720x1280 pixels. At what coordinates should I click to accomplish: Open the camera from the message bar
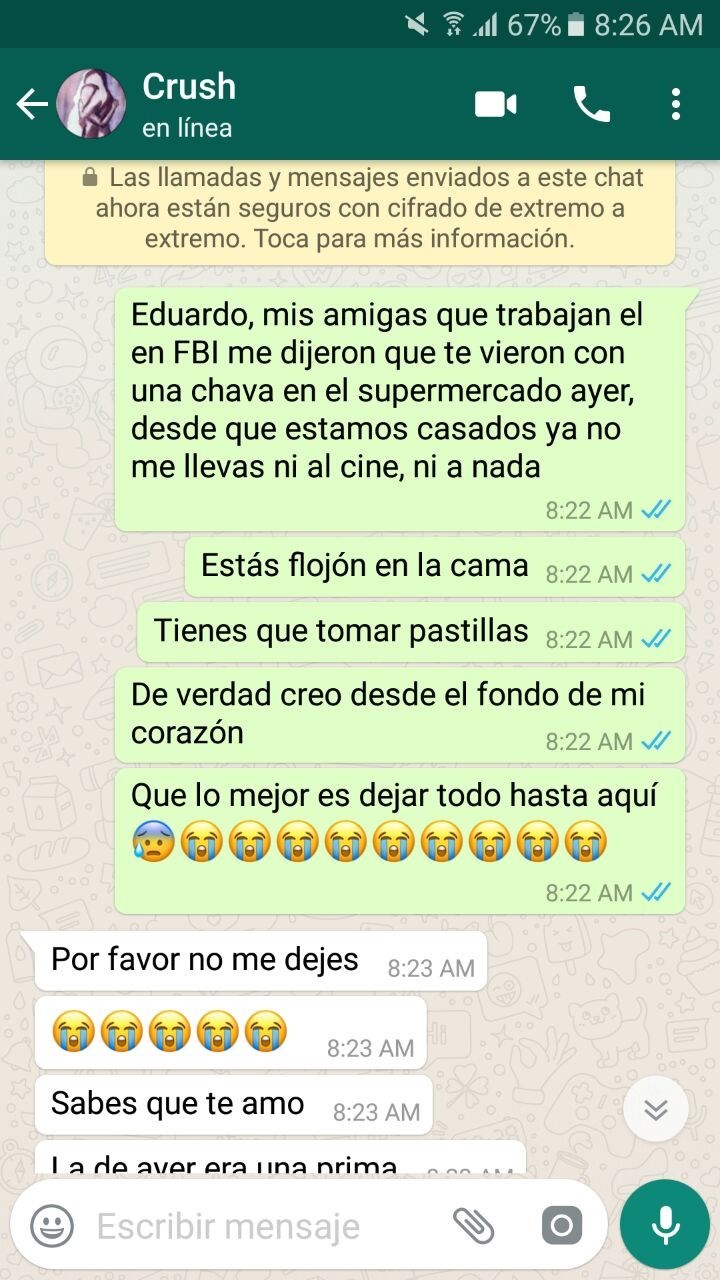[x=561, y=1225]
